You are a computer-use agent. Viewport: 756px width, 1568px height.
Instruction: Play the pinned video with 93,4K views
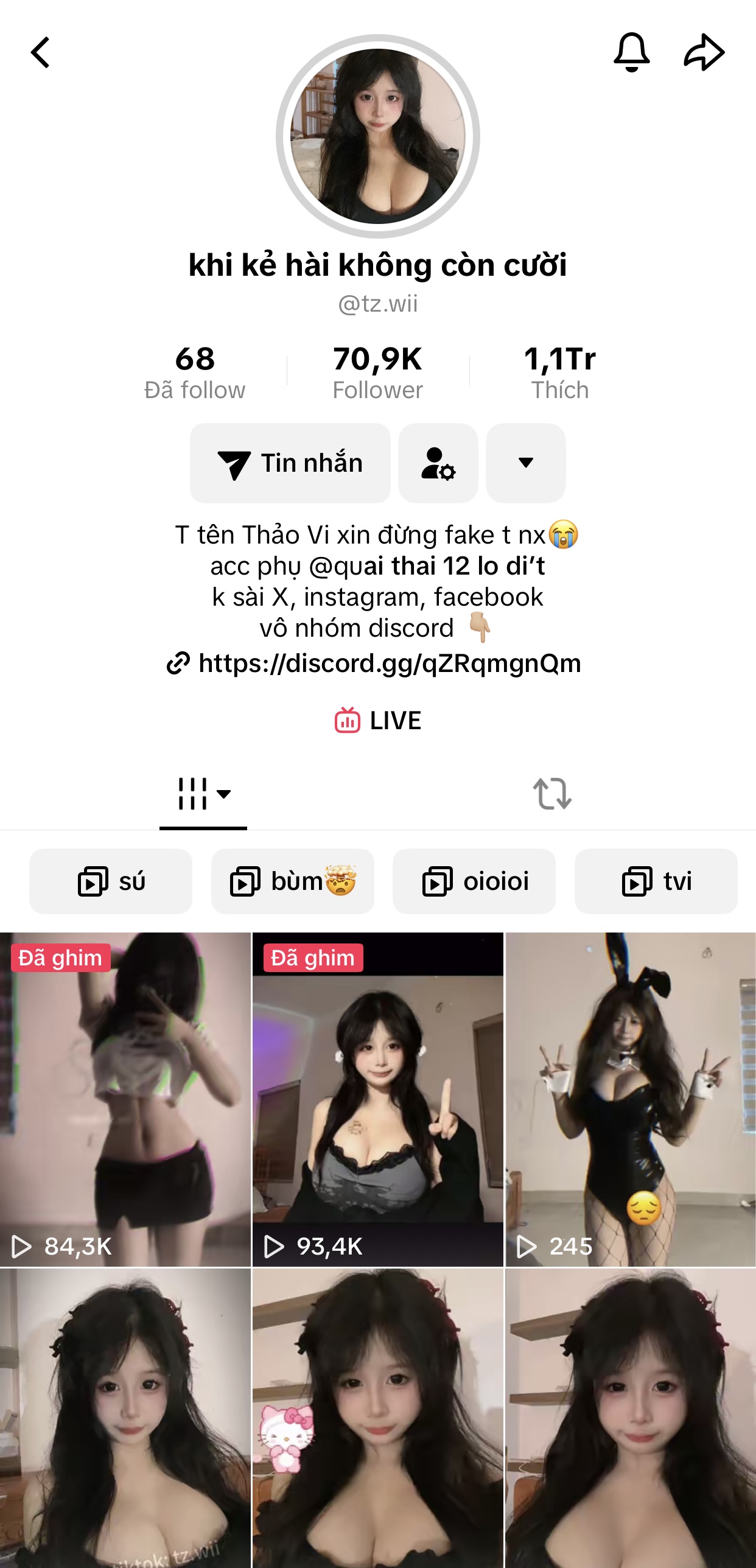[378, 1099]
